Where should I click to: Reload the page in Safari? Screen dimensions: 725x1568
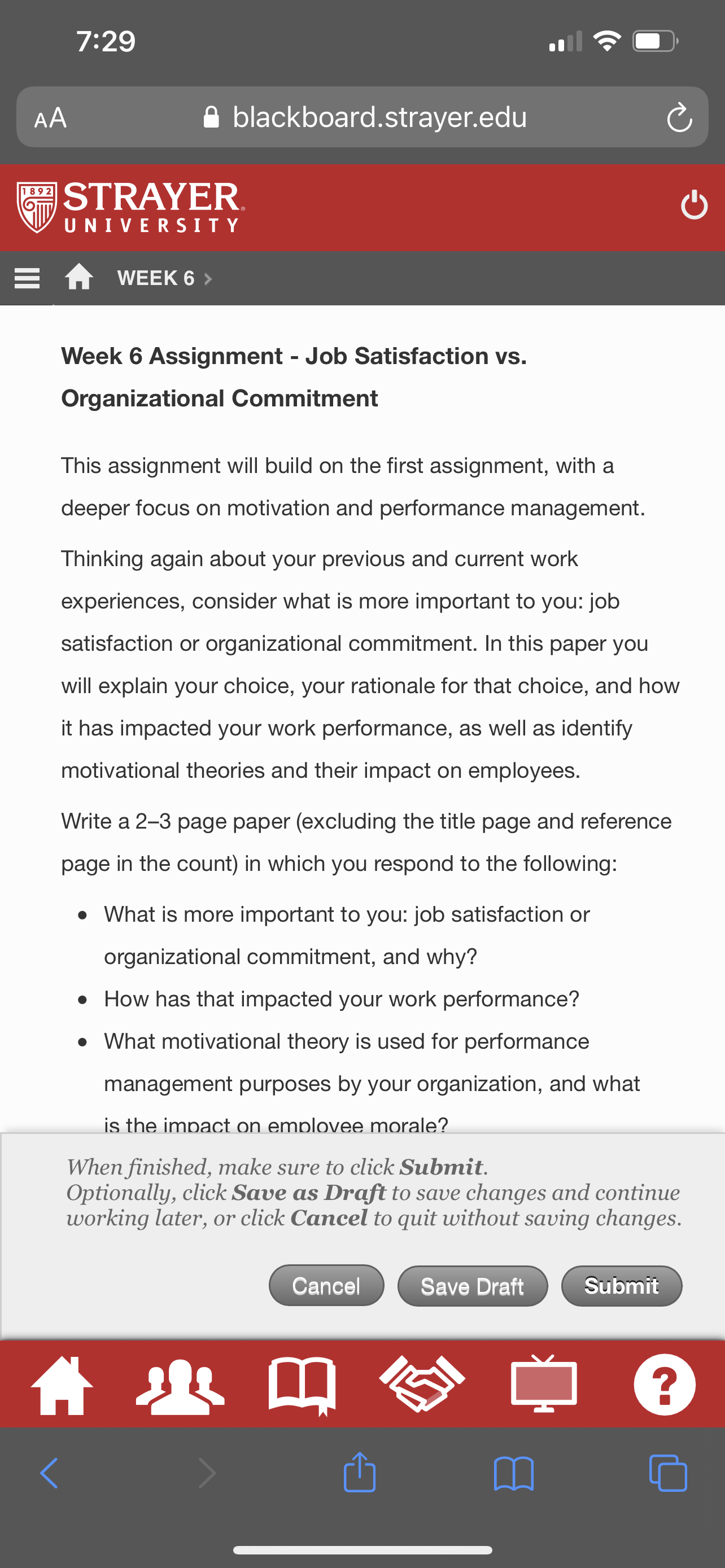pyautogui.click(x=679, y=117)
